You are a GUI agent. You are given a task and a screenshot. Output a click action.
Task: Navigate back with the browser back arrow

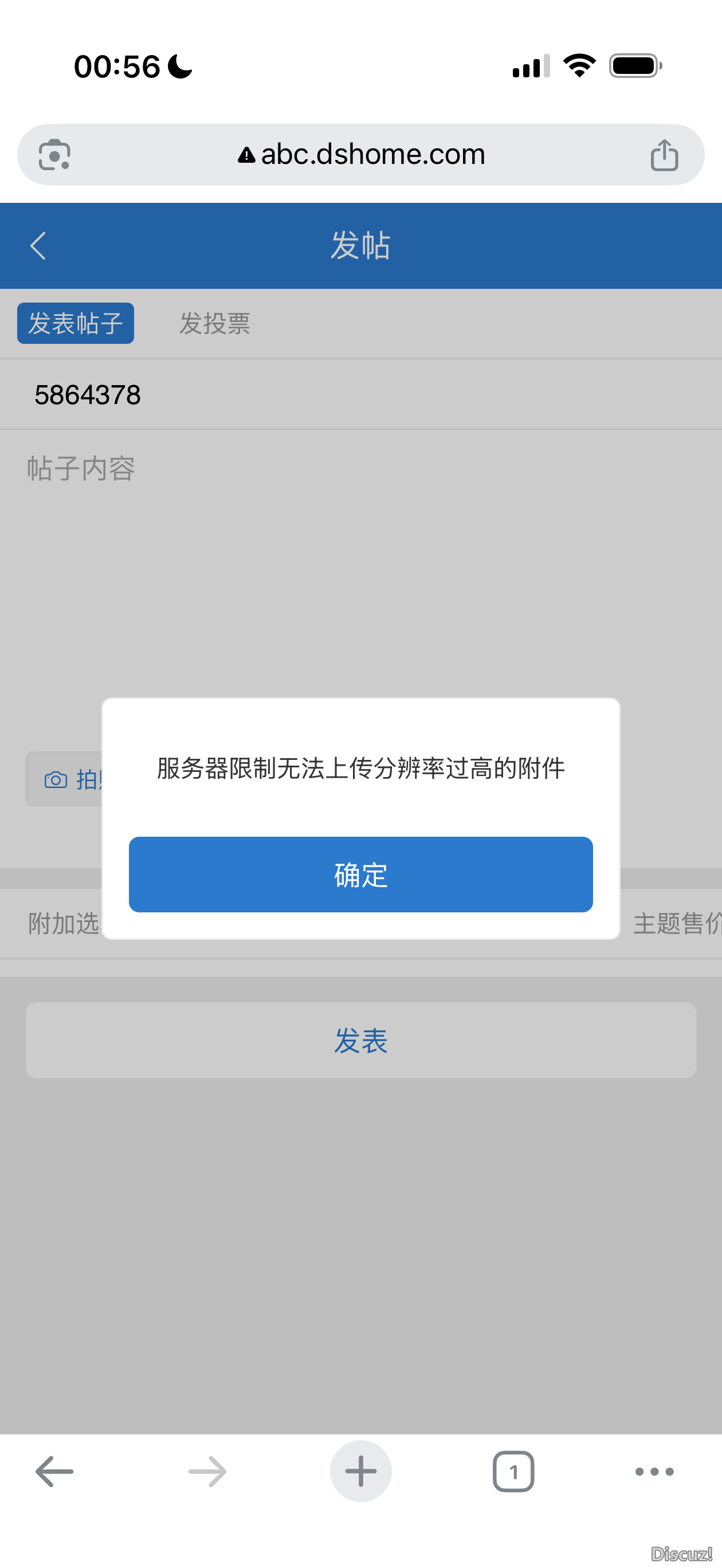55,1472
